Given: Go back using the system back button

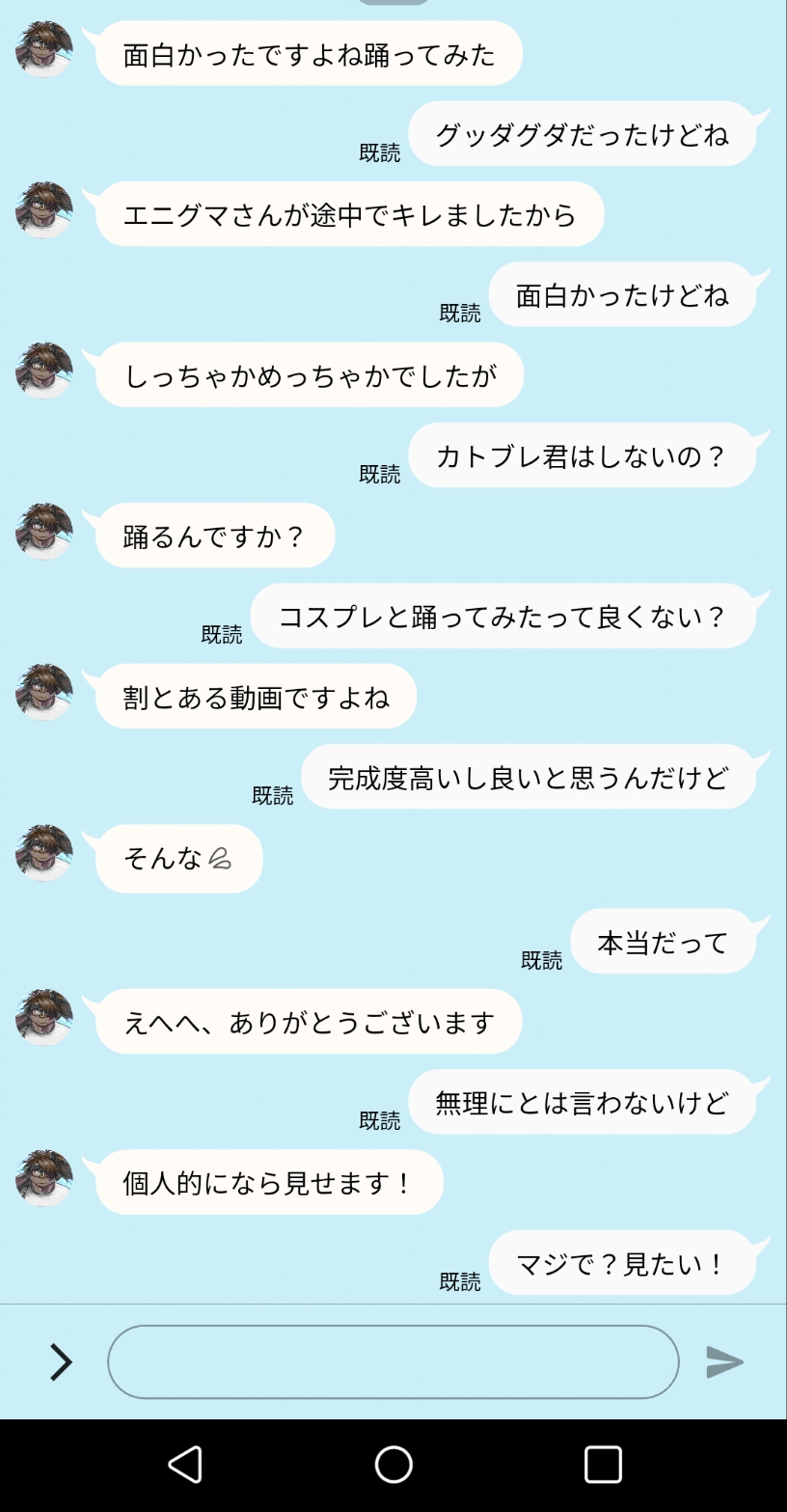Looking at the screenshot, I should (x=185, y=1464).
